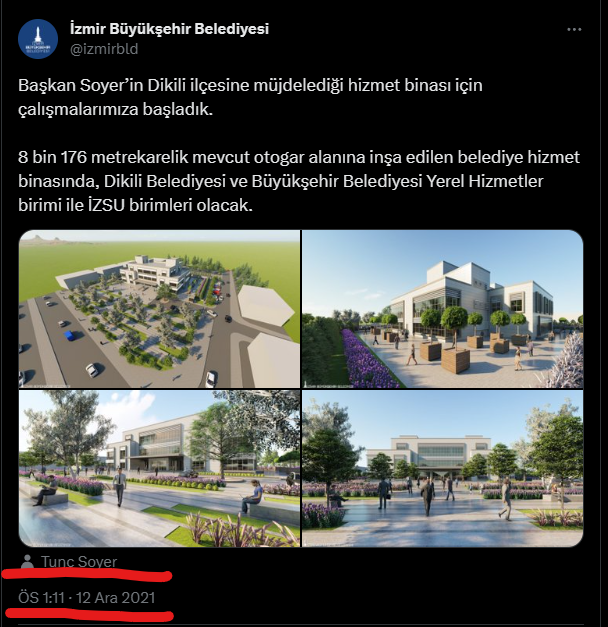Open the İzmir Büyükşehir Belediyesi account name
This screenshot has width=608, height=627.
point(169,29)
